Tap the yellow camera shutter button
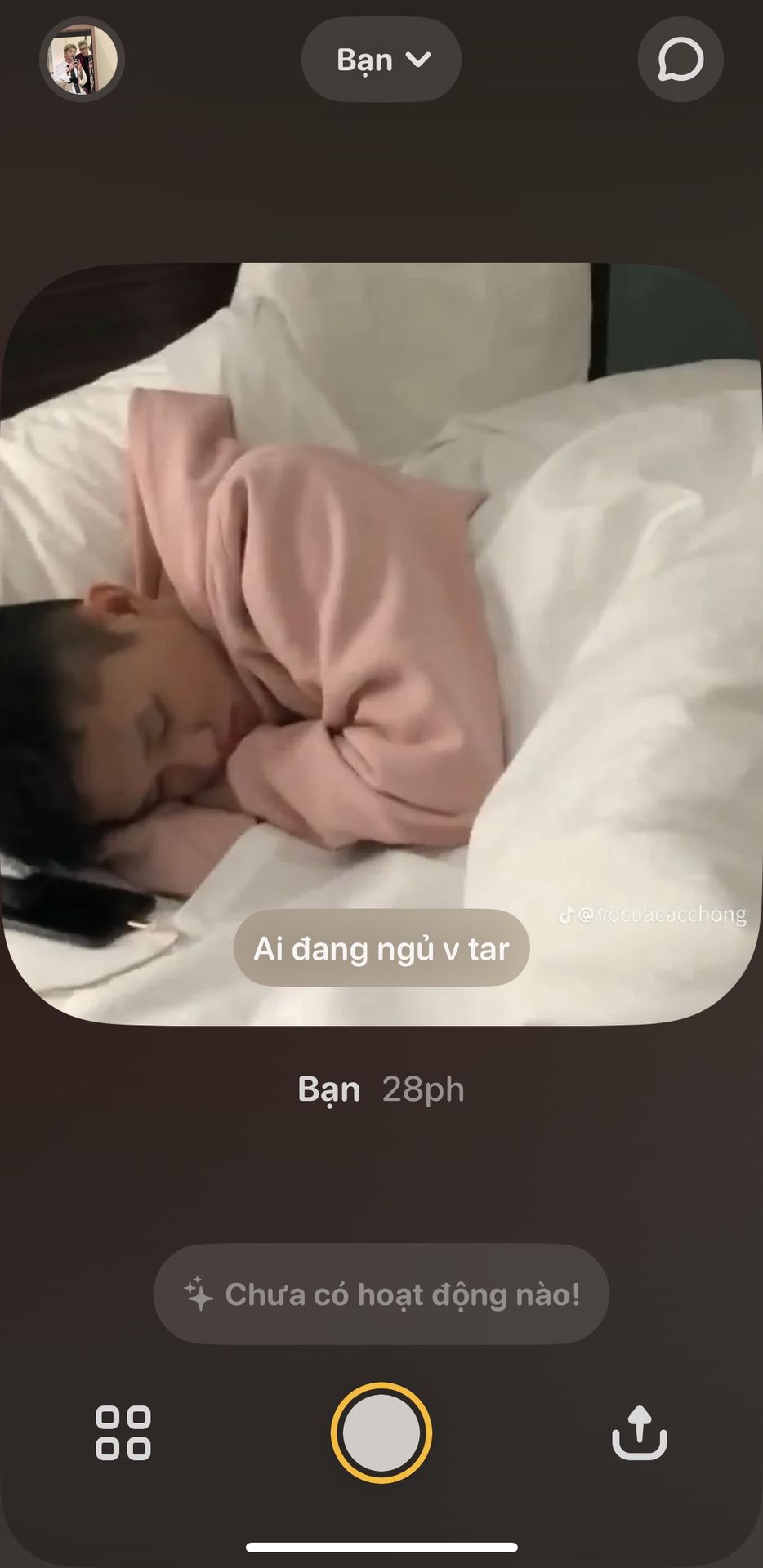The width and height of the screenshot is (763, 1568). 381,1432
